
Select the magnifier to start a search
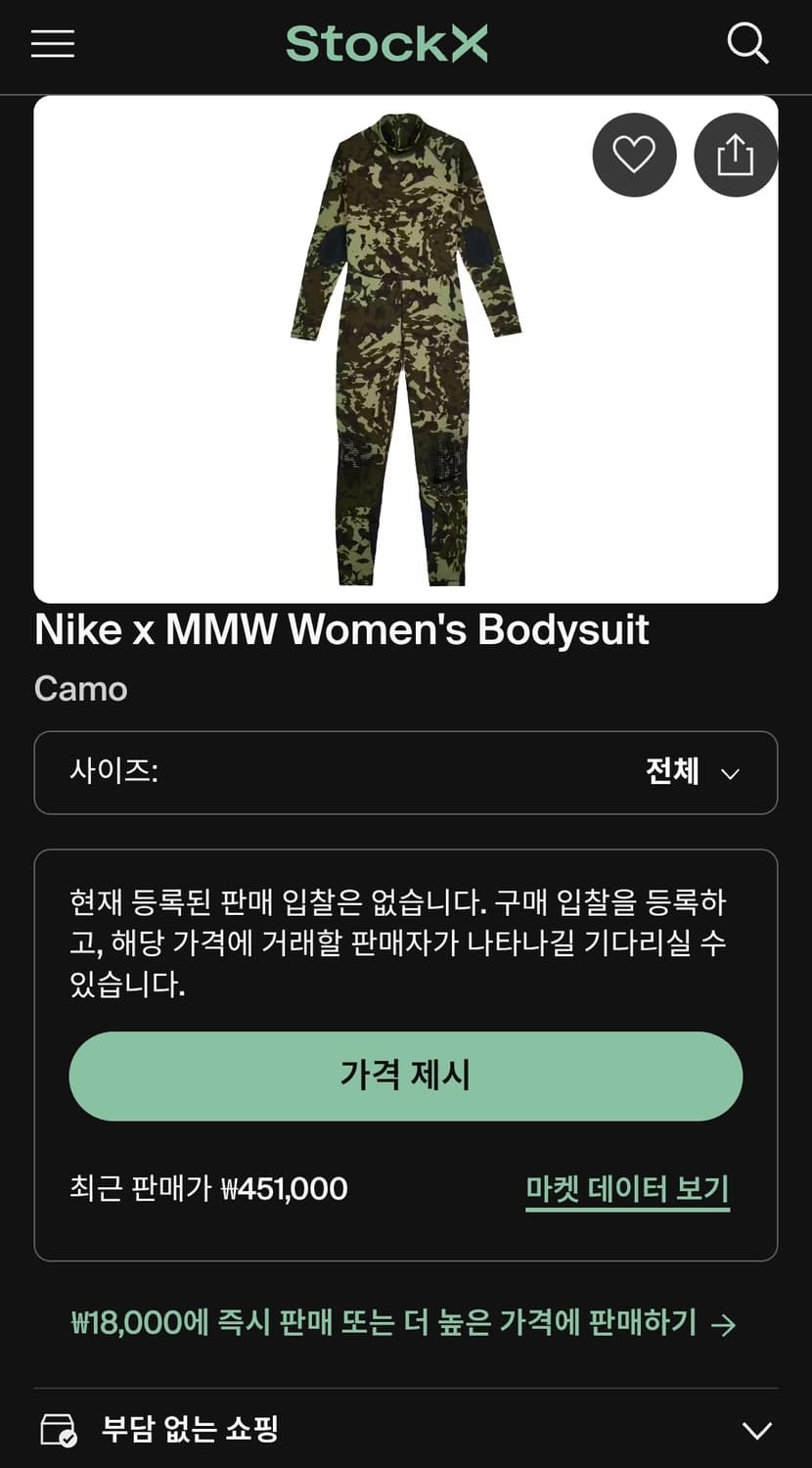(748, 43)
